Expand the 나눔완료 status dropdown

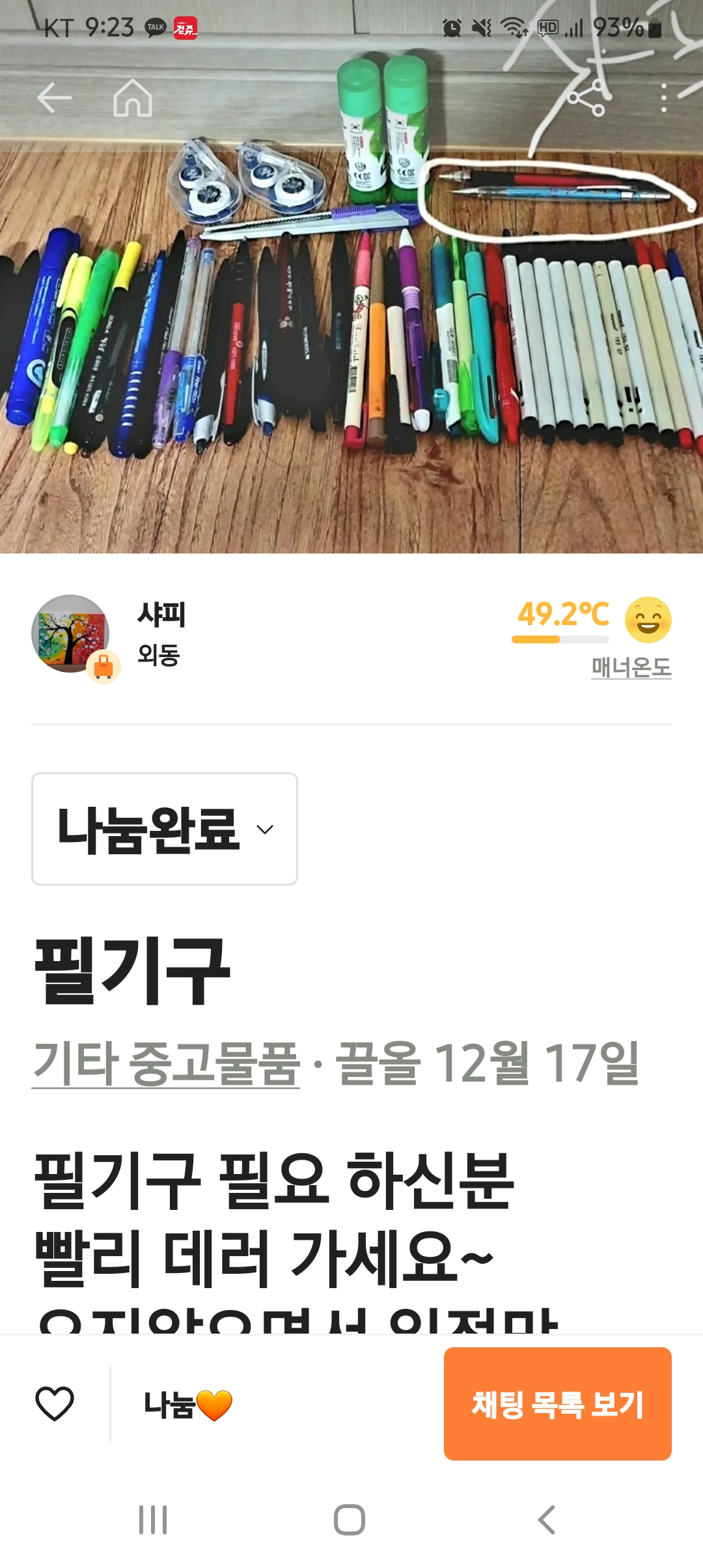coord(165,829)
